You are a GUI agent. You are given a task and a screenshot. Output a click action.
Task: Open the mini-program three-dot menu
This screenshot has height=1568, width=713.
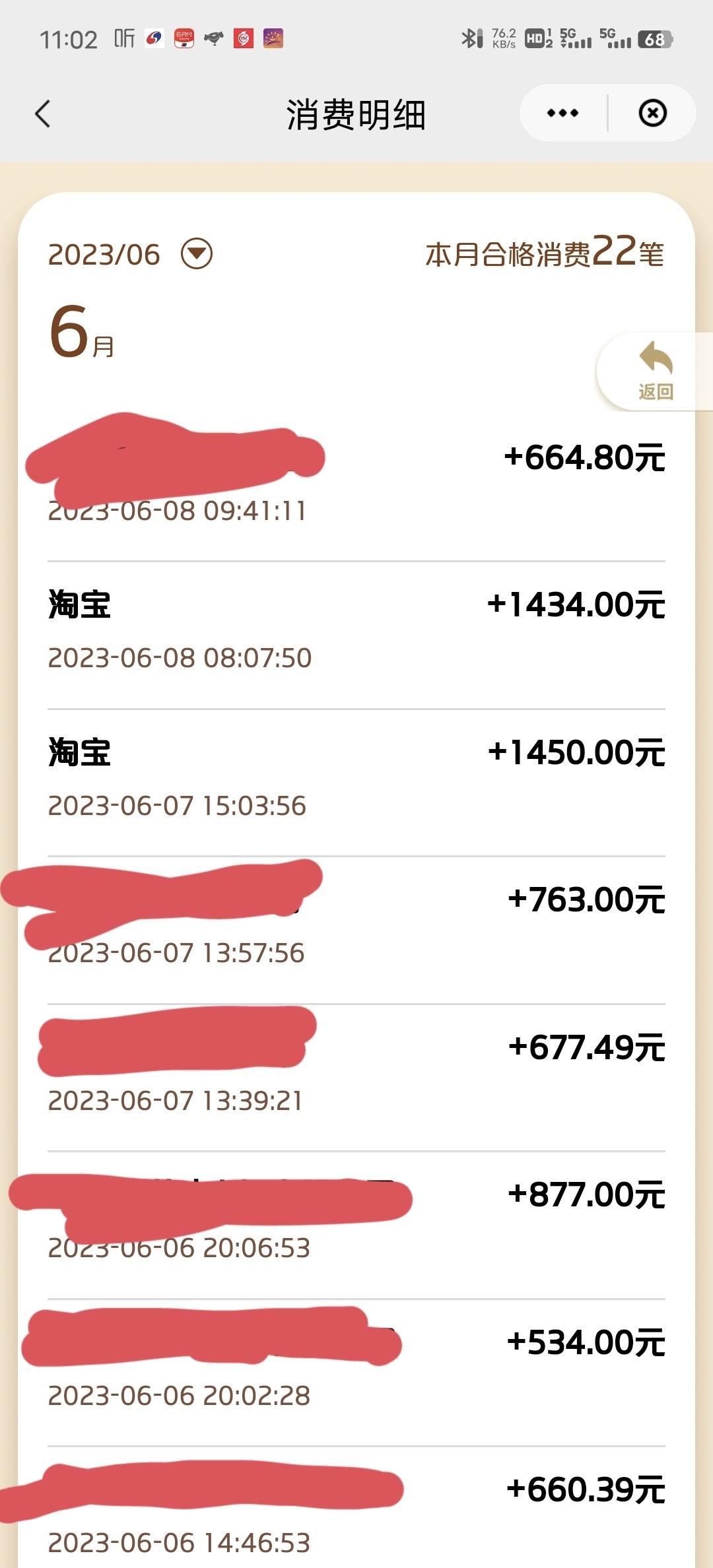pyautogui.click(x=562, y=114)
